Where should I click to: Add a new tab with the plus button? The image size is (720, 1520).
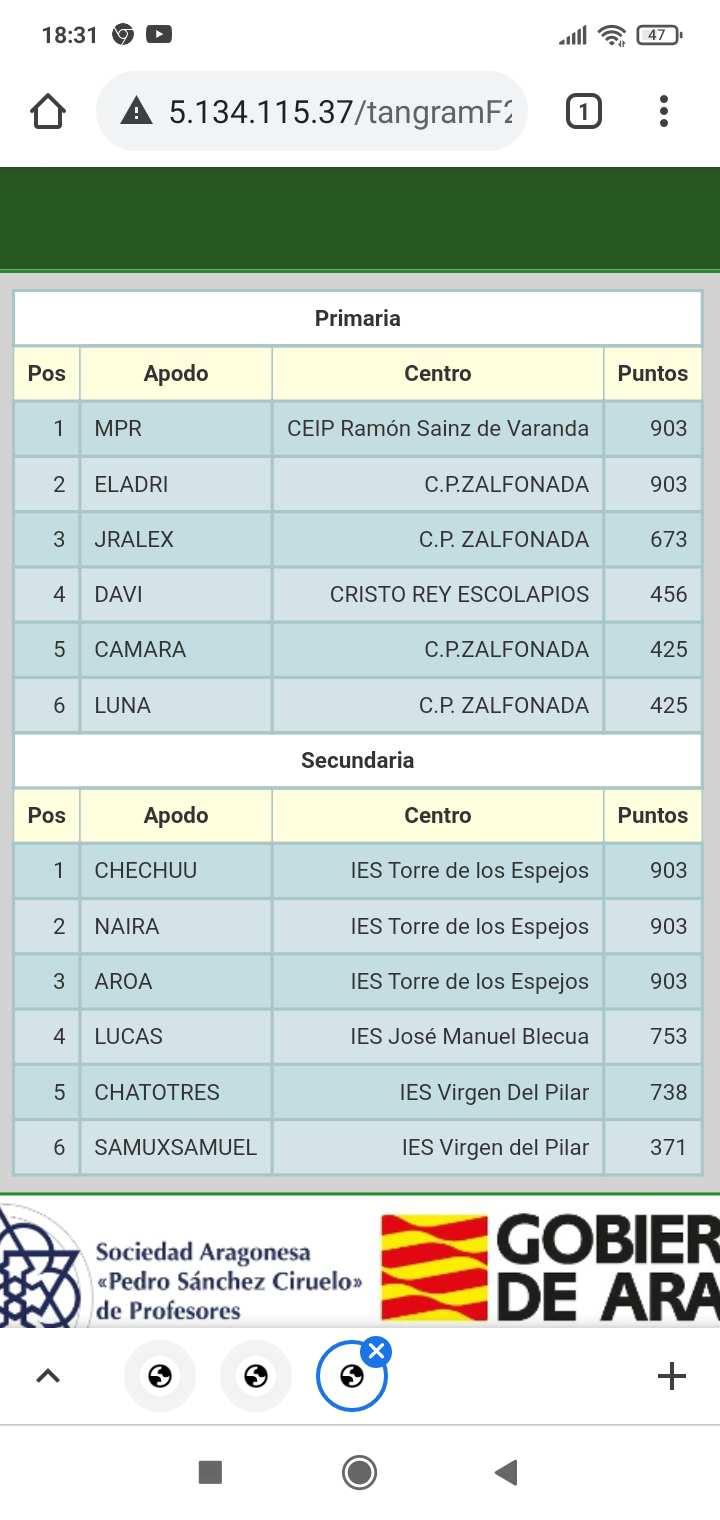pyautogui.click(x=672, y=1377)
